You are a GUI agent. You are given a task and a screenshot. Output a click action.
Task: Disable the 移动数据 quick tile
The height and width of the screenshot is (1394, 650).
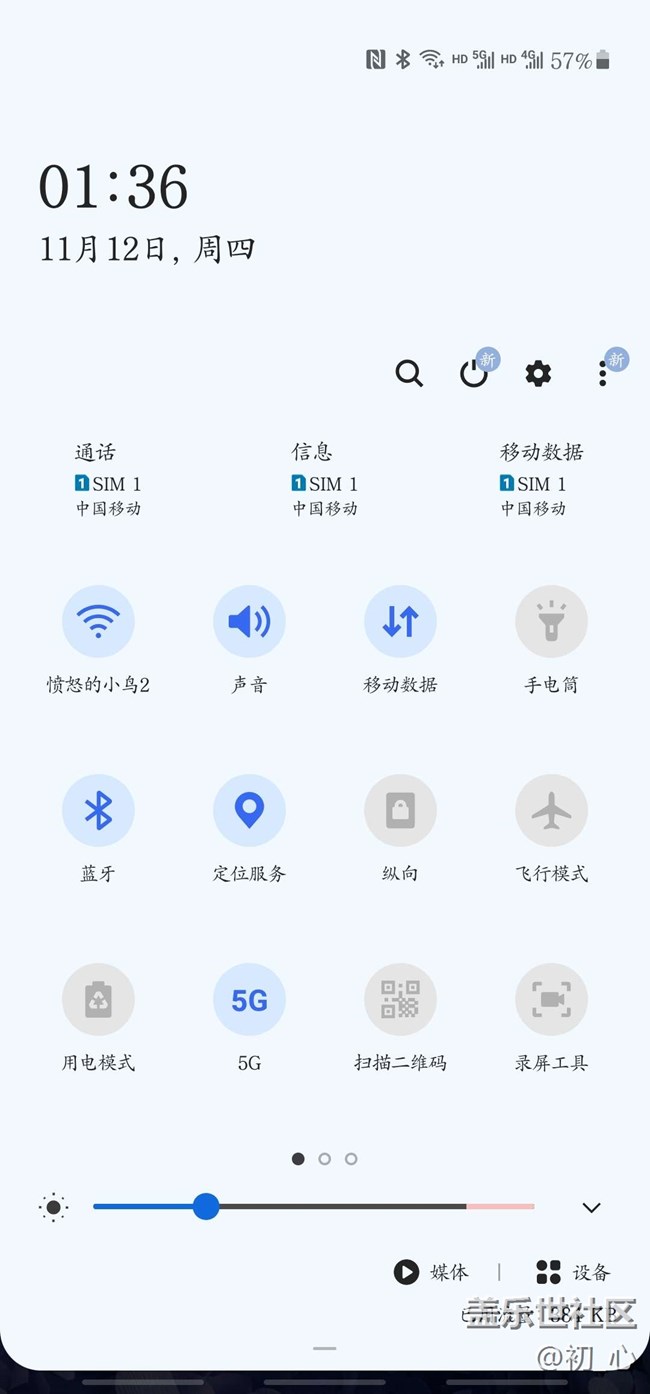coord(400,621)
